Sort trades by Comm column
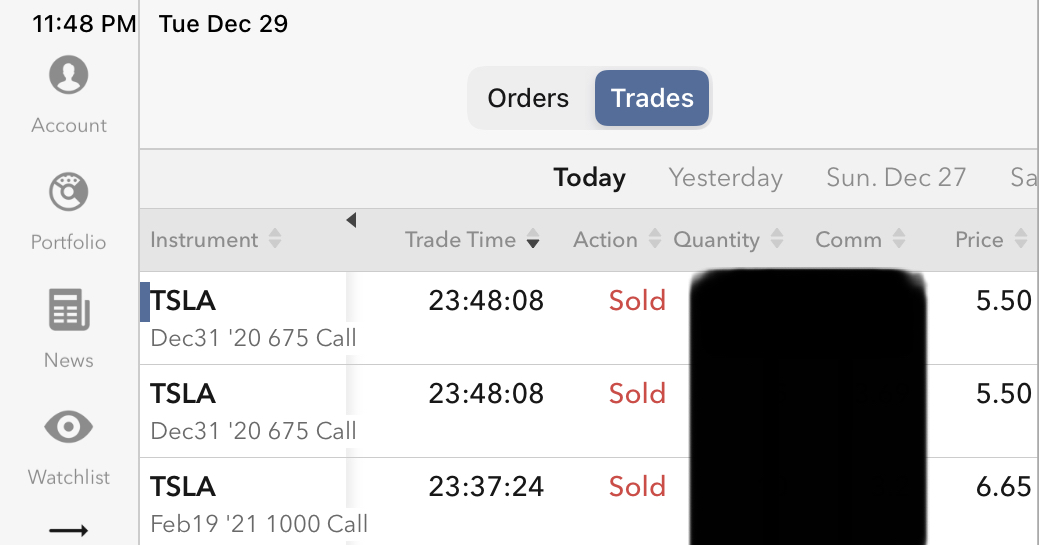 [860, 240]
